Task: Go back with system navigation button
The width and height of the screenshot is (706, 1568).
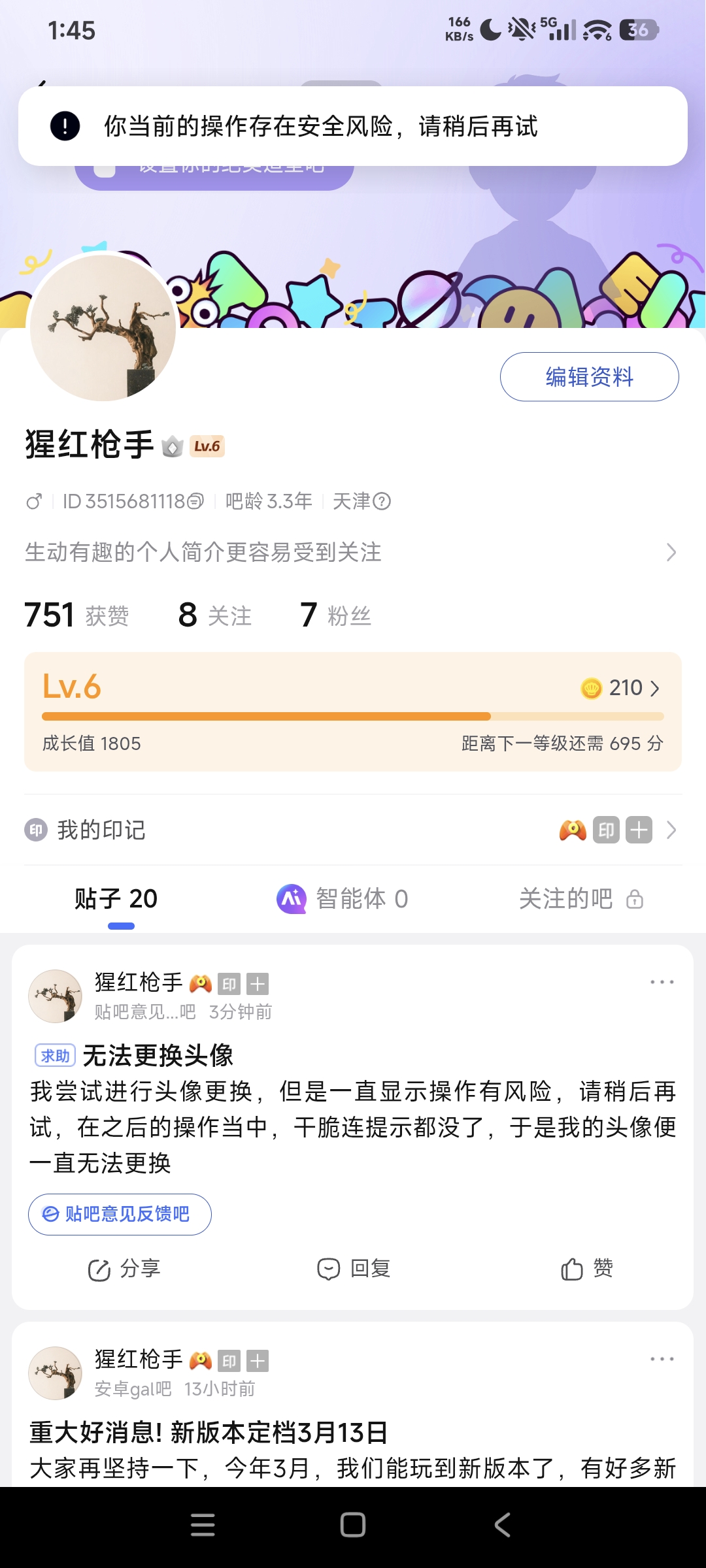Action: (x=502, y=1525)
